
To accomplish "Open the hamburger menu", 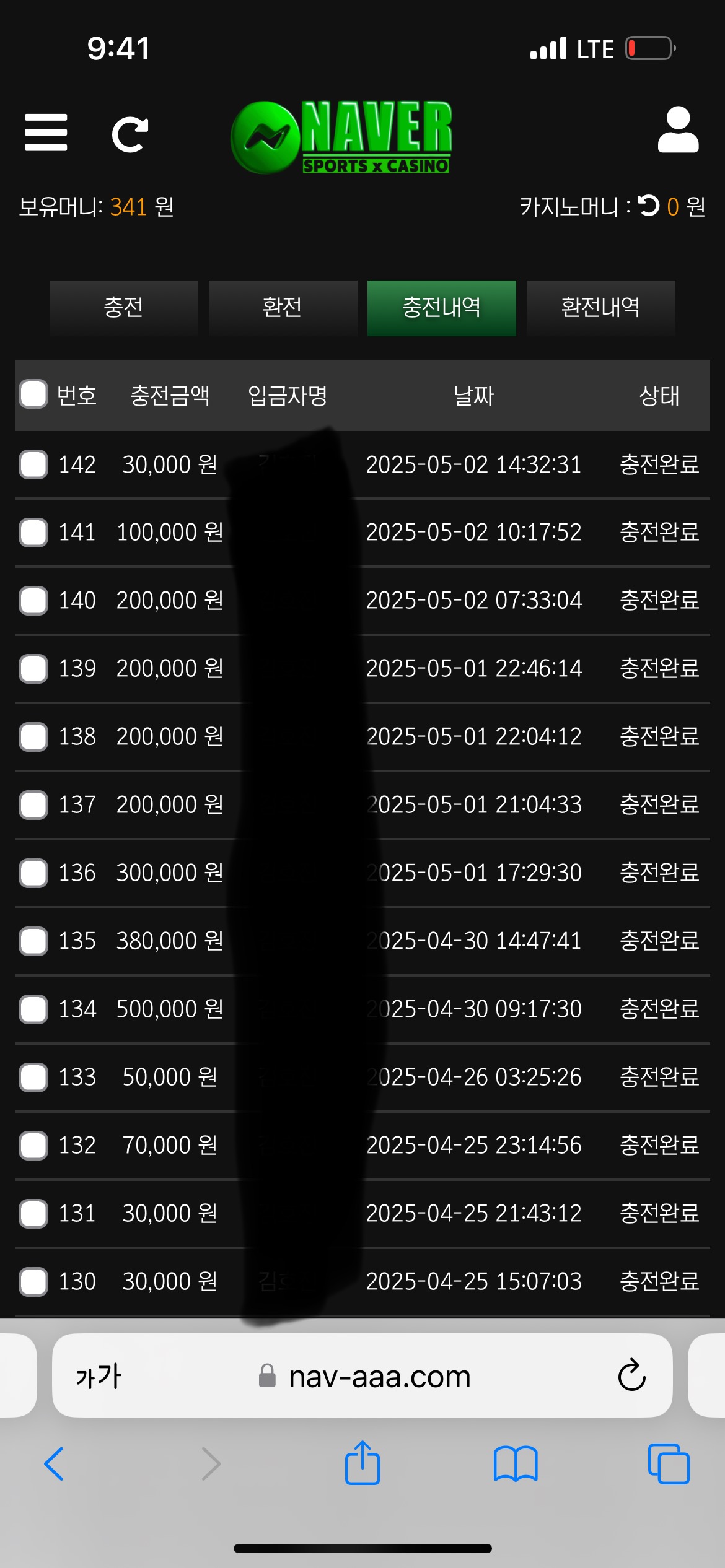I will tap(45, 132).
